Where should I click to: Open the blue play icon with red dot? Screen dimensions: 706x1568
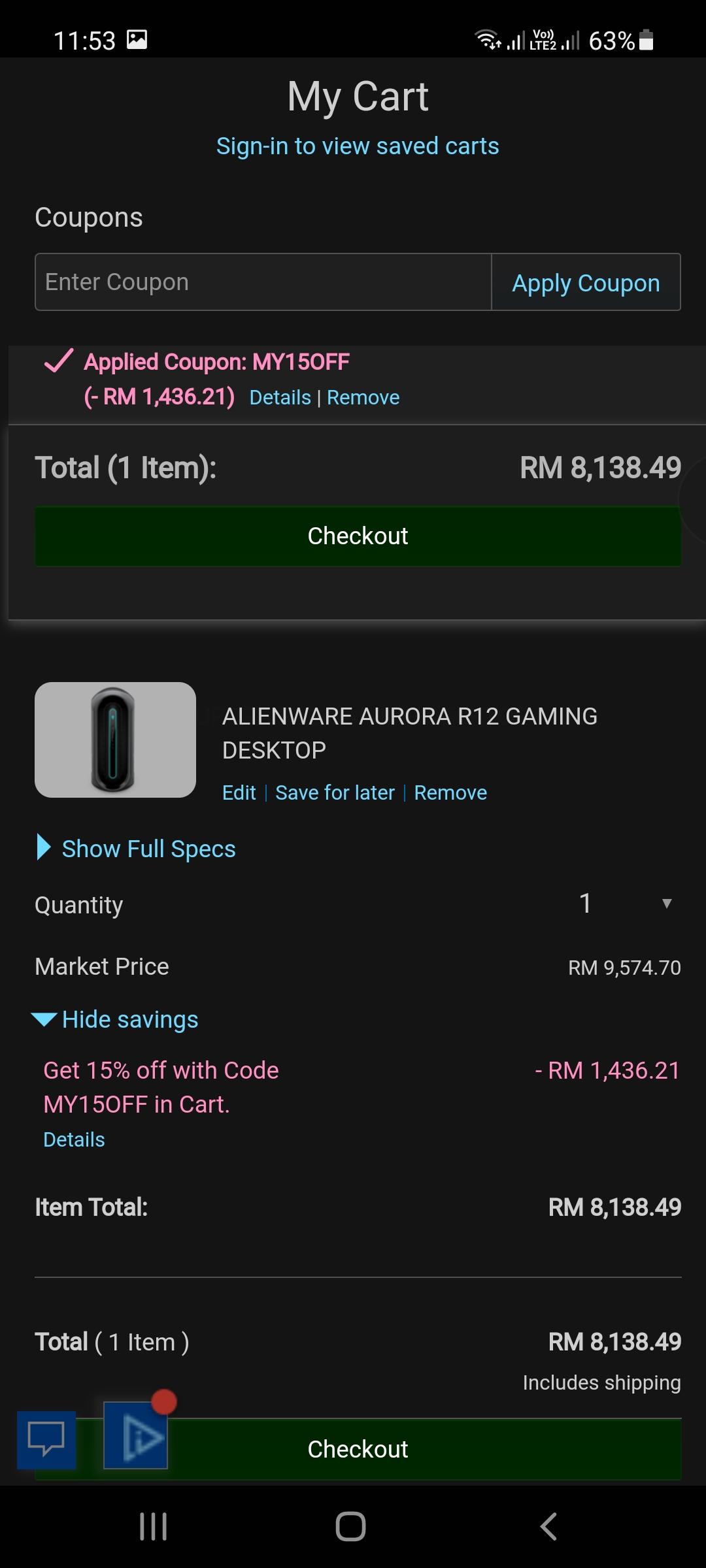(x=136, y=1435)
